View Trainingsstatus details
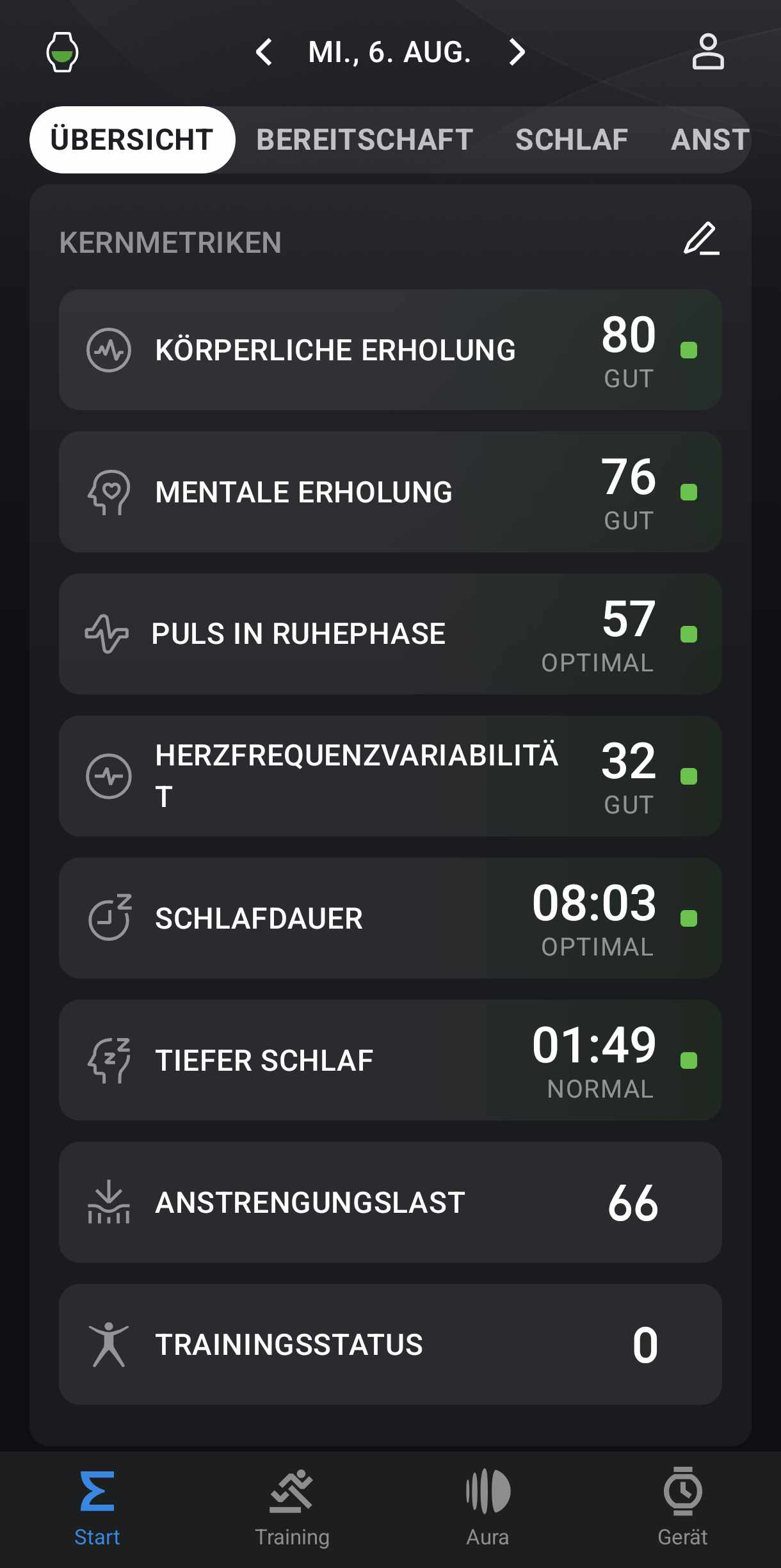Screen dimensions: 781x1568 pyautogui.click(x=390, y=1344)
